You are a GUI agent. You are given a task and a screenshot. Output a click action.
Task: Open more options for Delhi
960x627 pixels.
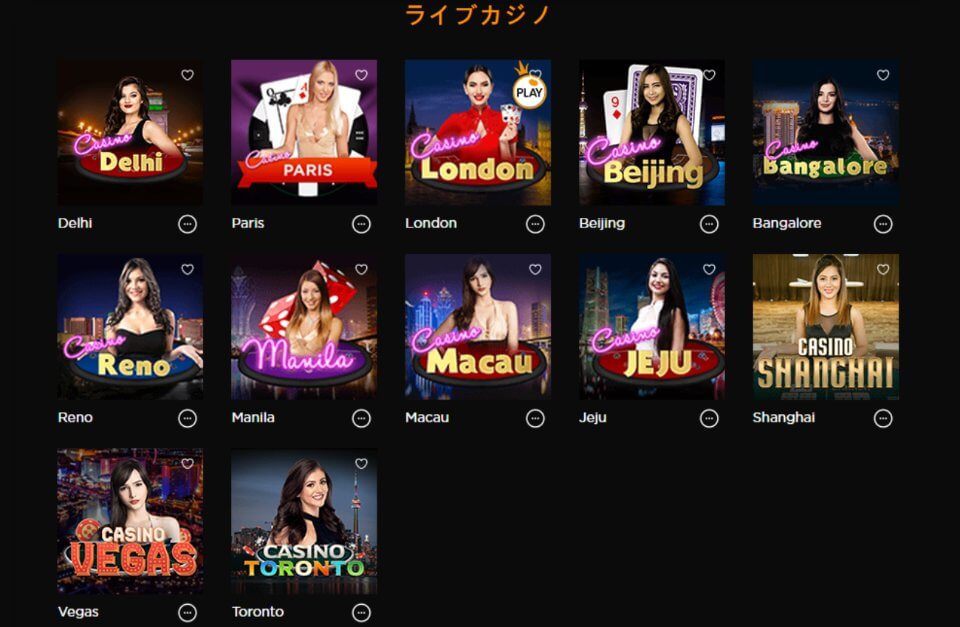coord(187,224)
